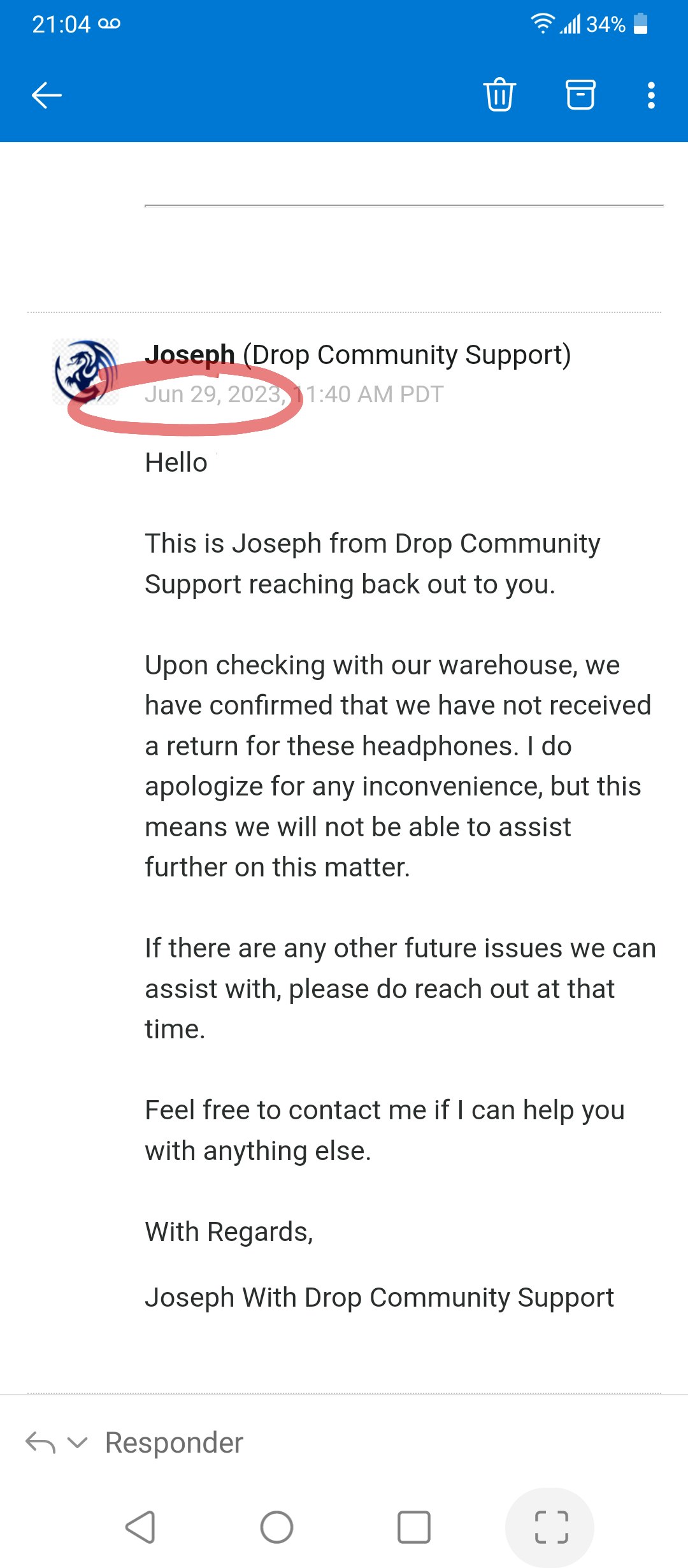This screenshot has width=688, height=1568.
Task: Tap the system home button
Action: pyautogui.click(x=276, y=1527)
